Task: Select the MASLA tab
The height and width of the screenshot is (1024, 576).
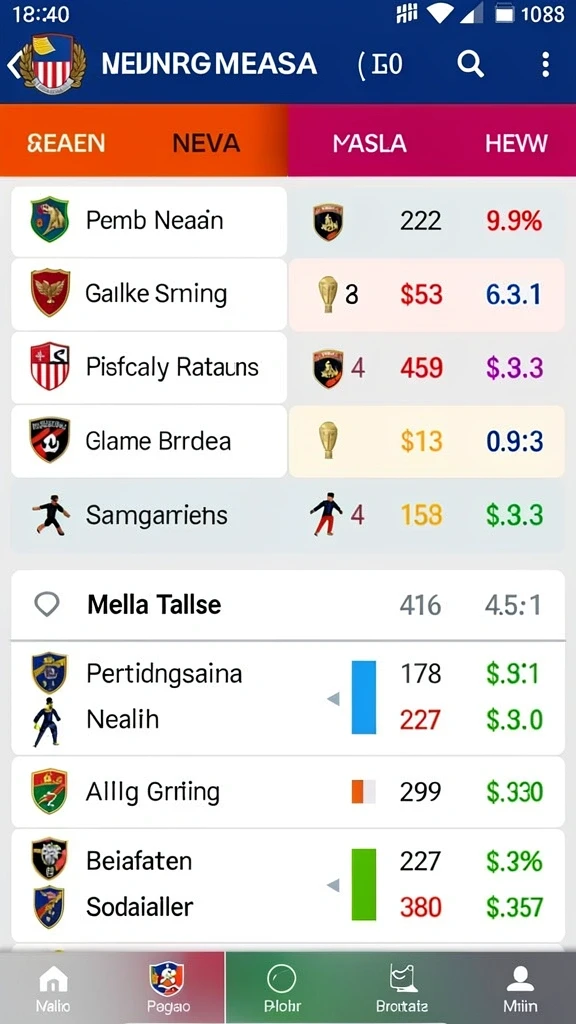Action: point(370,143)
